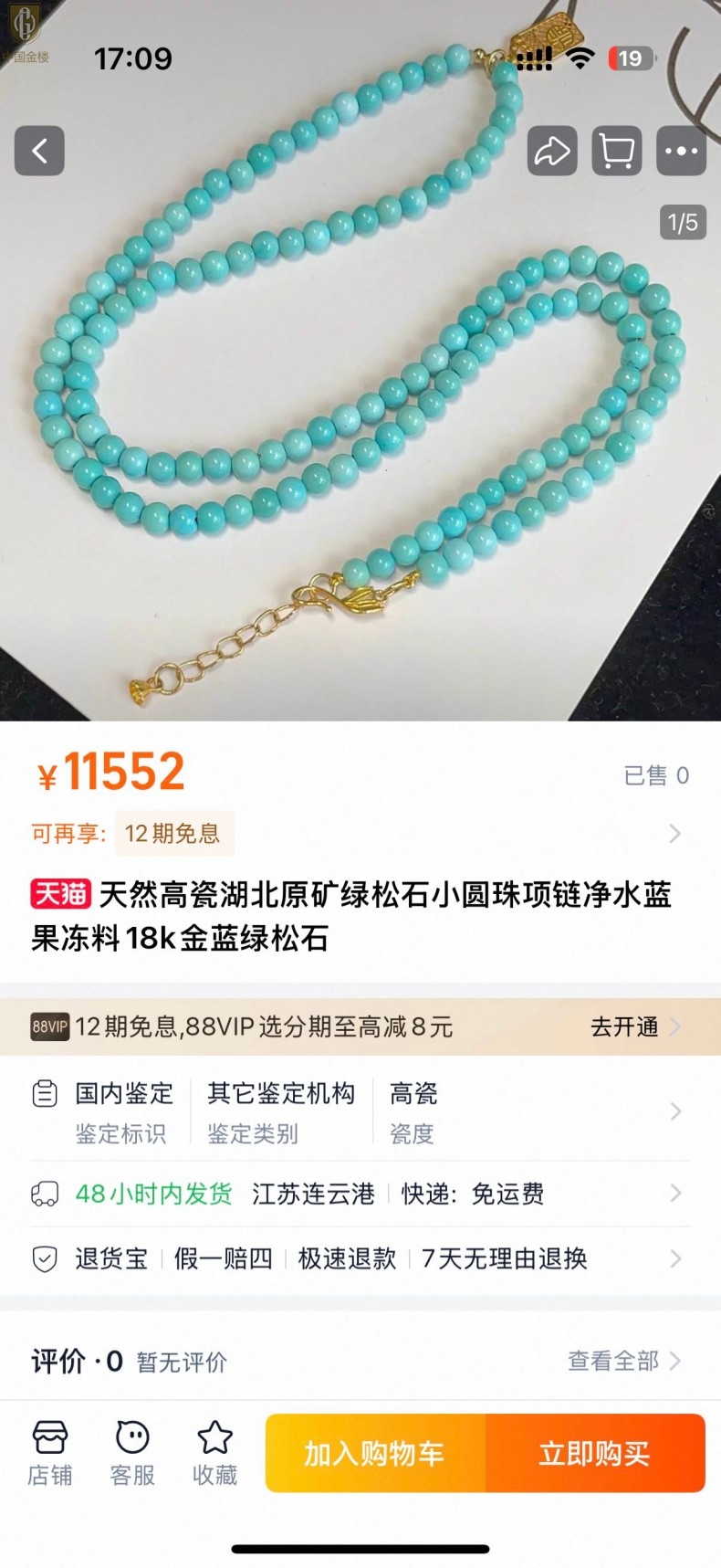Tap 查看全部 to see all reviews

click(623, 1361)
